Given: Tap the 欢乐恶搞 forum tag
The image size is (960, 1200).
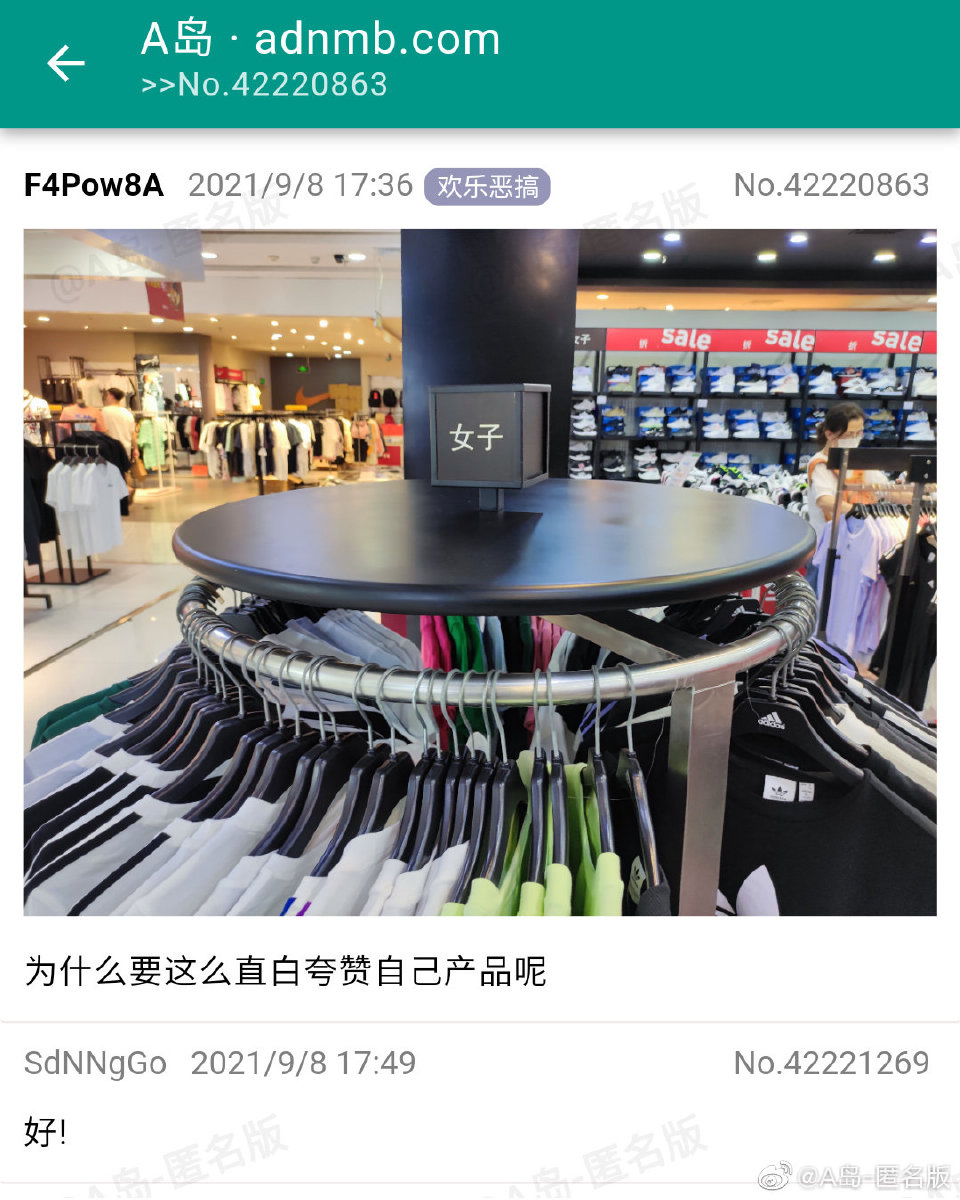Looking at the screenshot, I should (x=487, y=186).
